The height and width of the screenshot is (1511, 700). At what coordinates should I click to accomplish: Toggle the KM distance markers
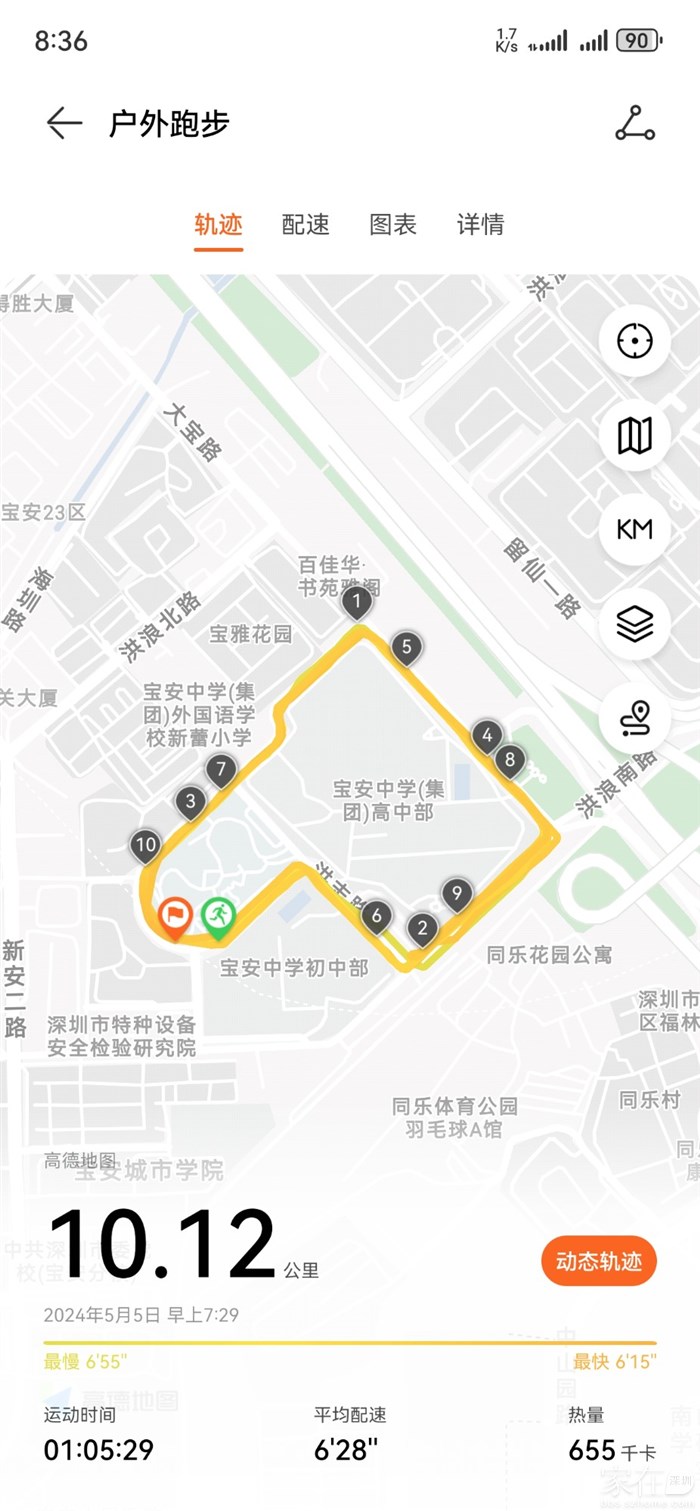(x=634, y=529)
